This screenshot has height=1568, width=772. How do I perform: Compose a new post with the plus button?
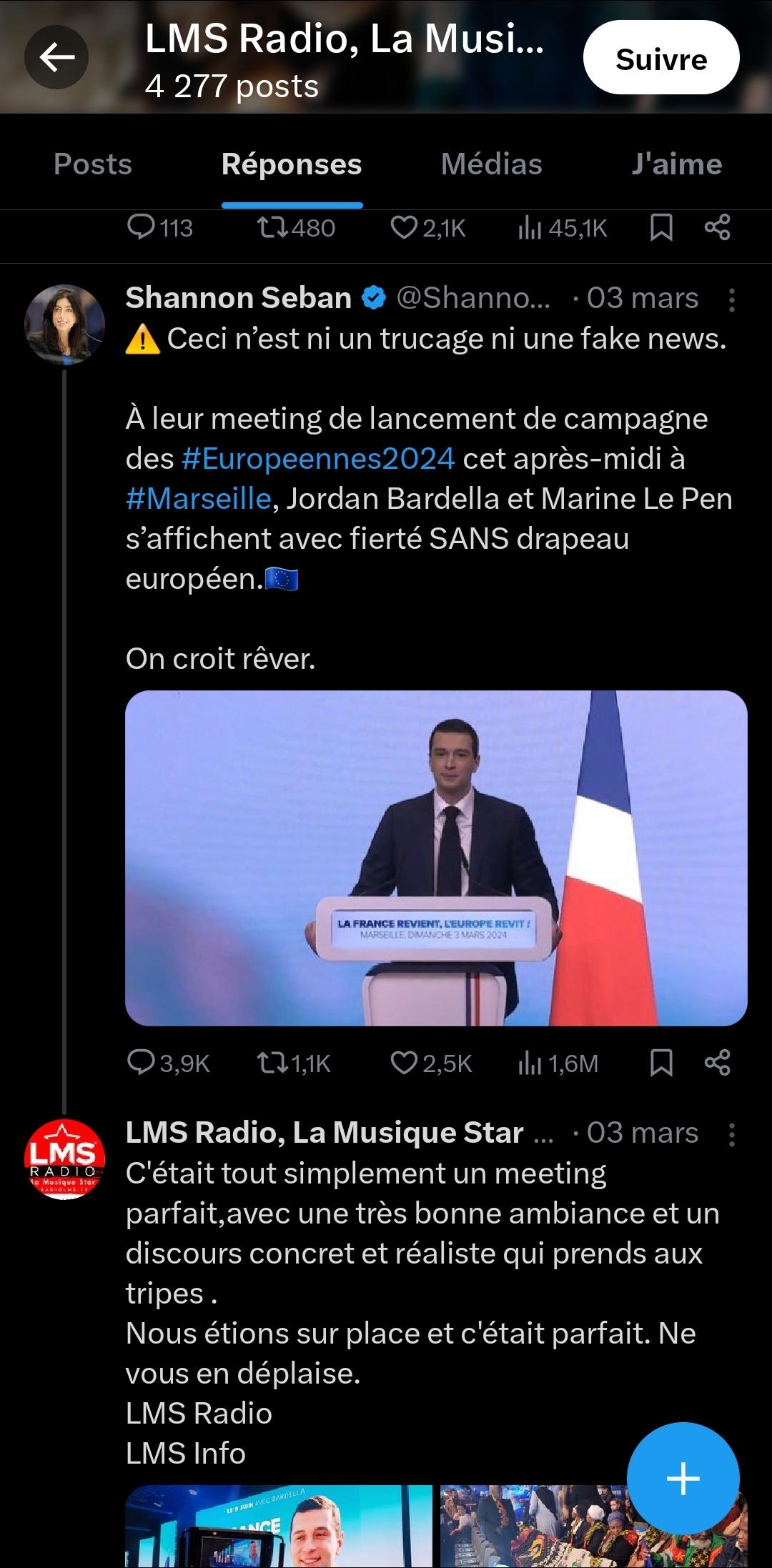point(683,1479)
